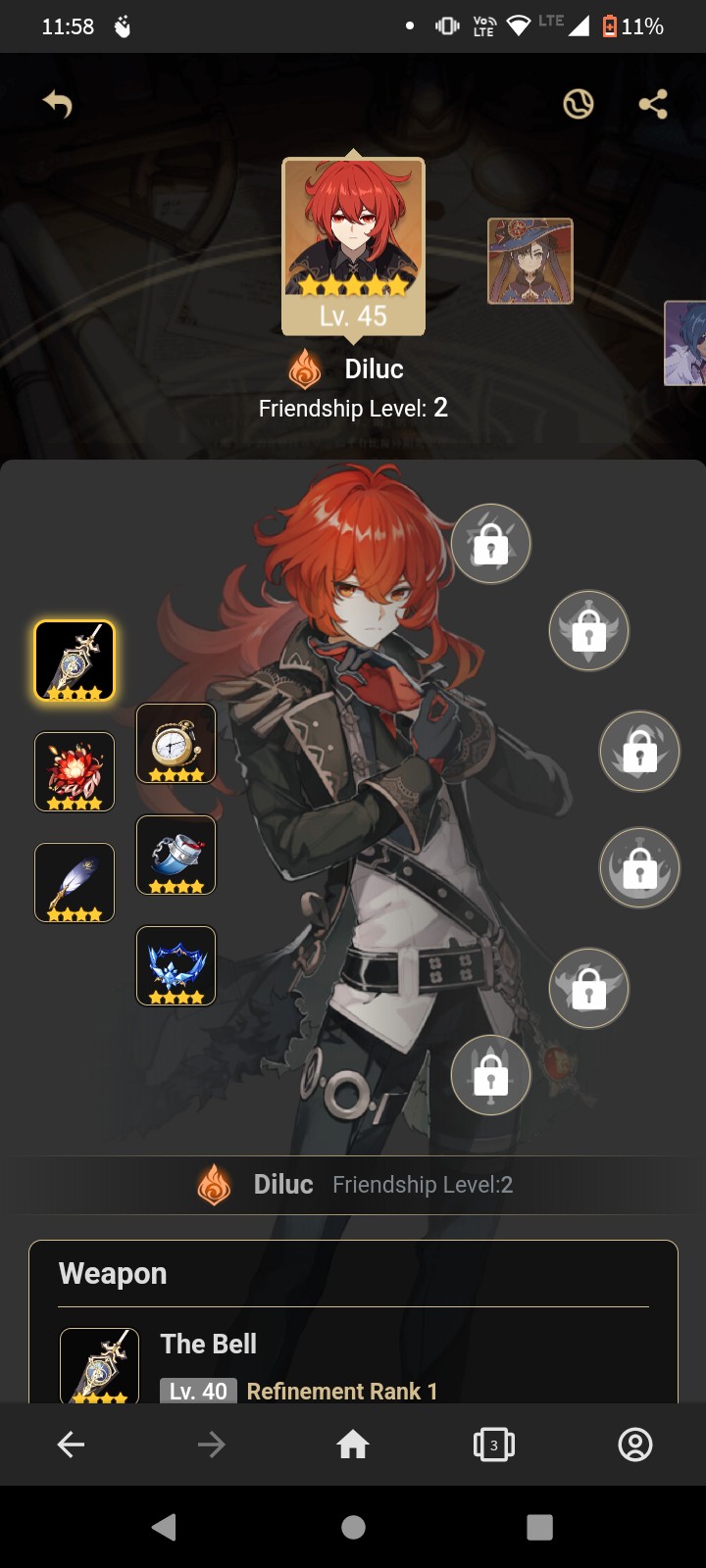View the pocket watch artifact
This screenshot has height=1568, width=706.
(176, 744)
